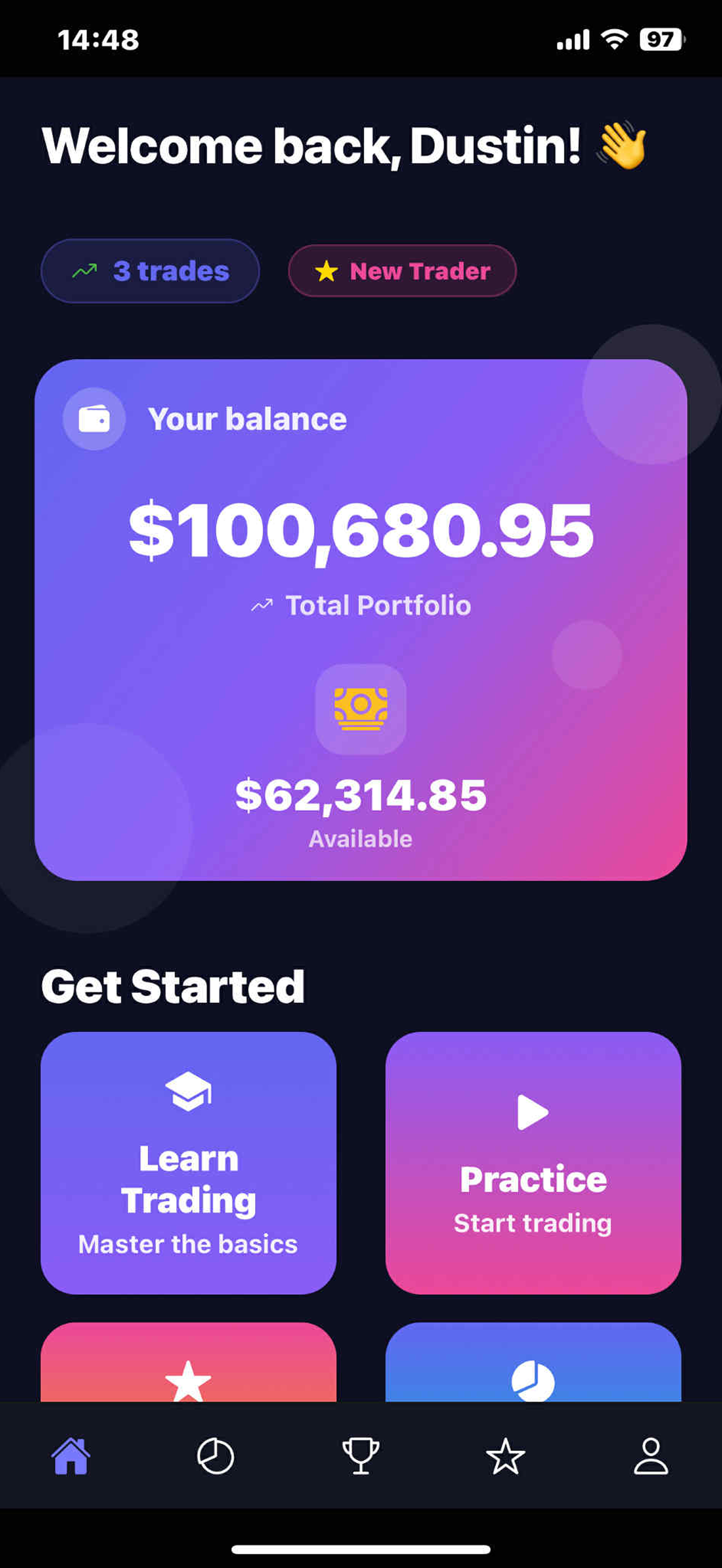Viewport: 722px width, 1568px height.
Task: Open the Practice Start trading card
Action: [x=533, y=1162]
